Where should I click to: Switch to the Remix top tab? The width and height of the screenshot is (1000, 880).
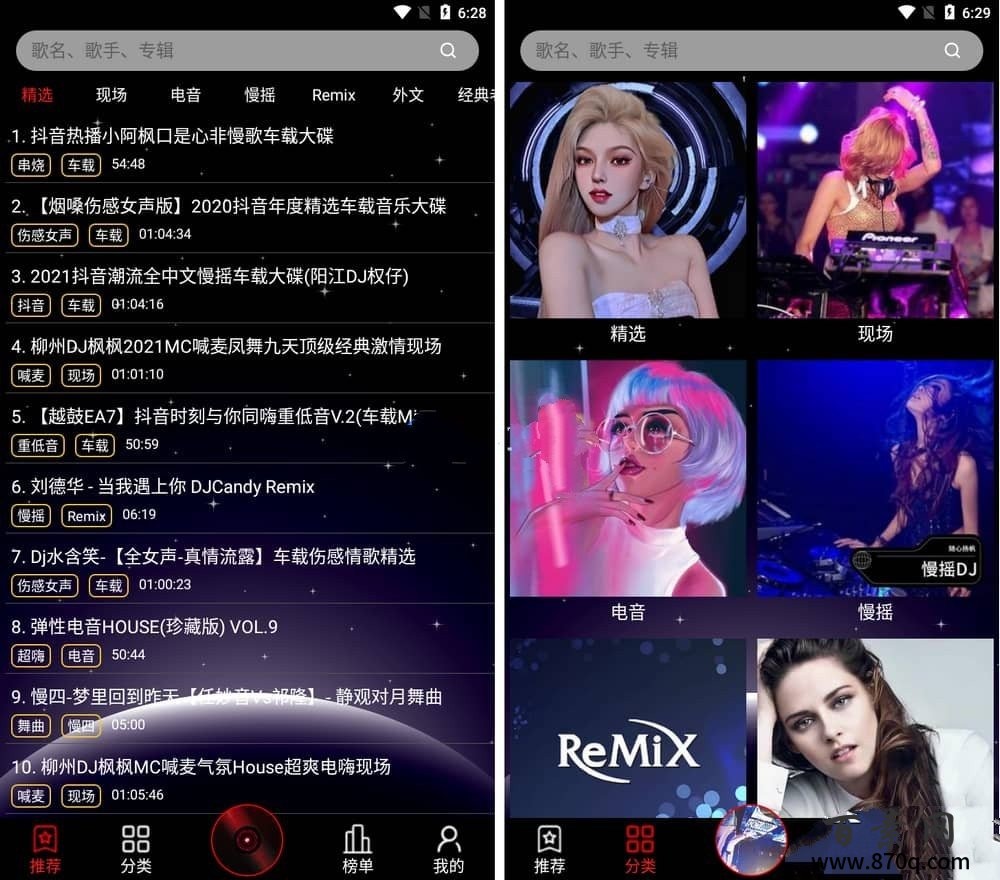tap(333, 95)
